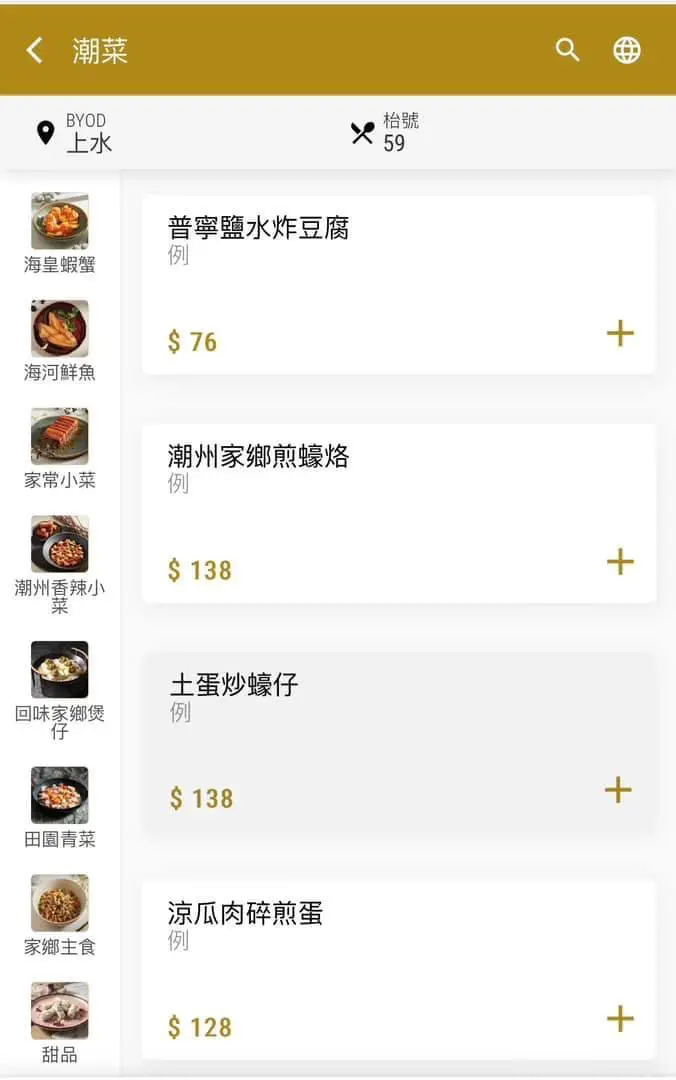Add 涼瓜肉碎煎蛋 to the order
The height and width of the screenshot is (1080, 676).
[620, 1019]
